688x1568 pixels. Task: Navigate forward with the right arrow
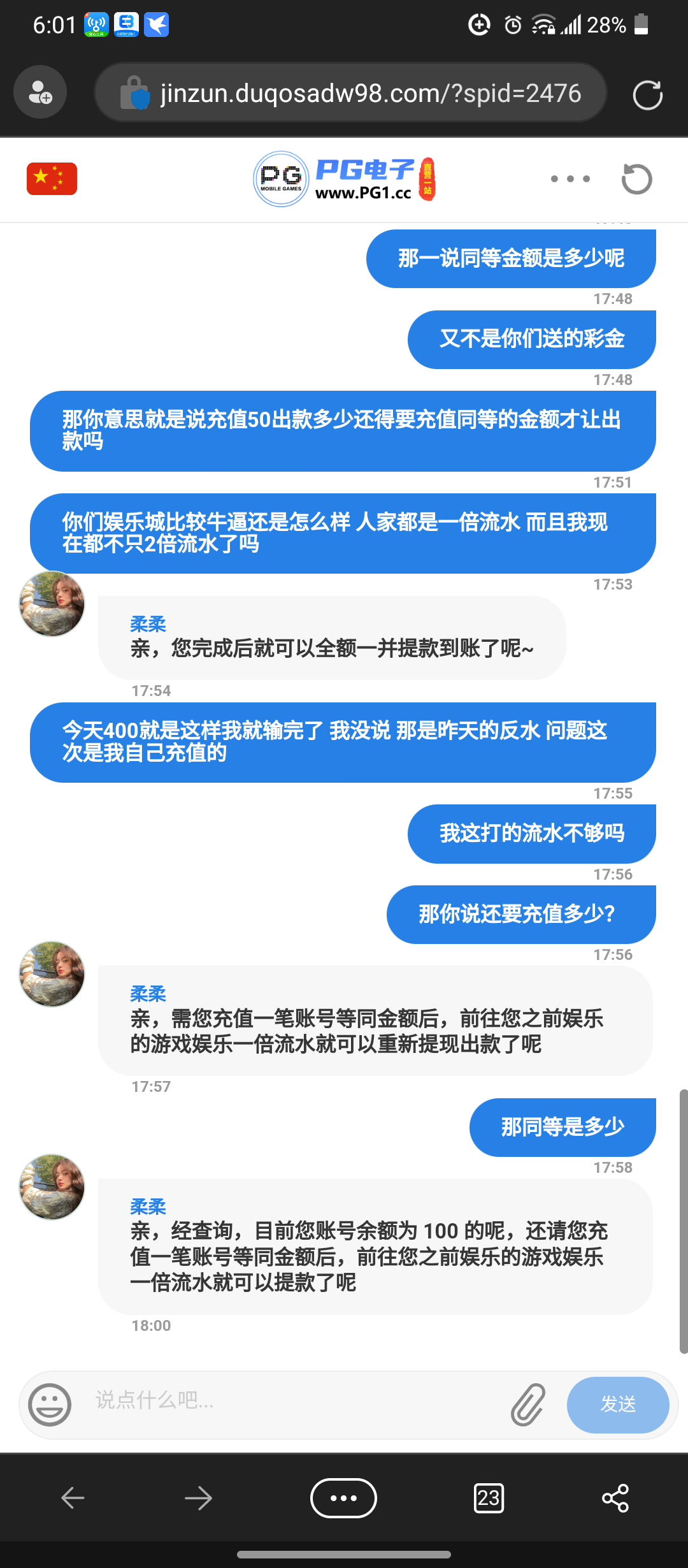click(x=199, y=1498)
